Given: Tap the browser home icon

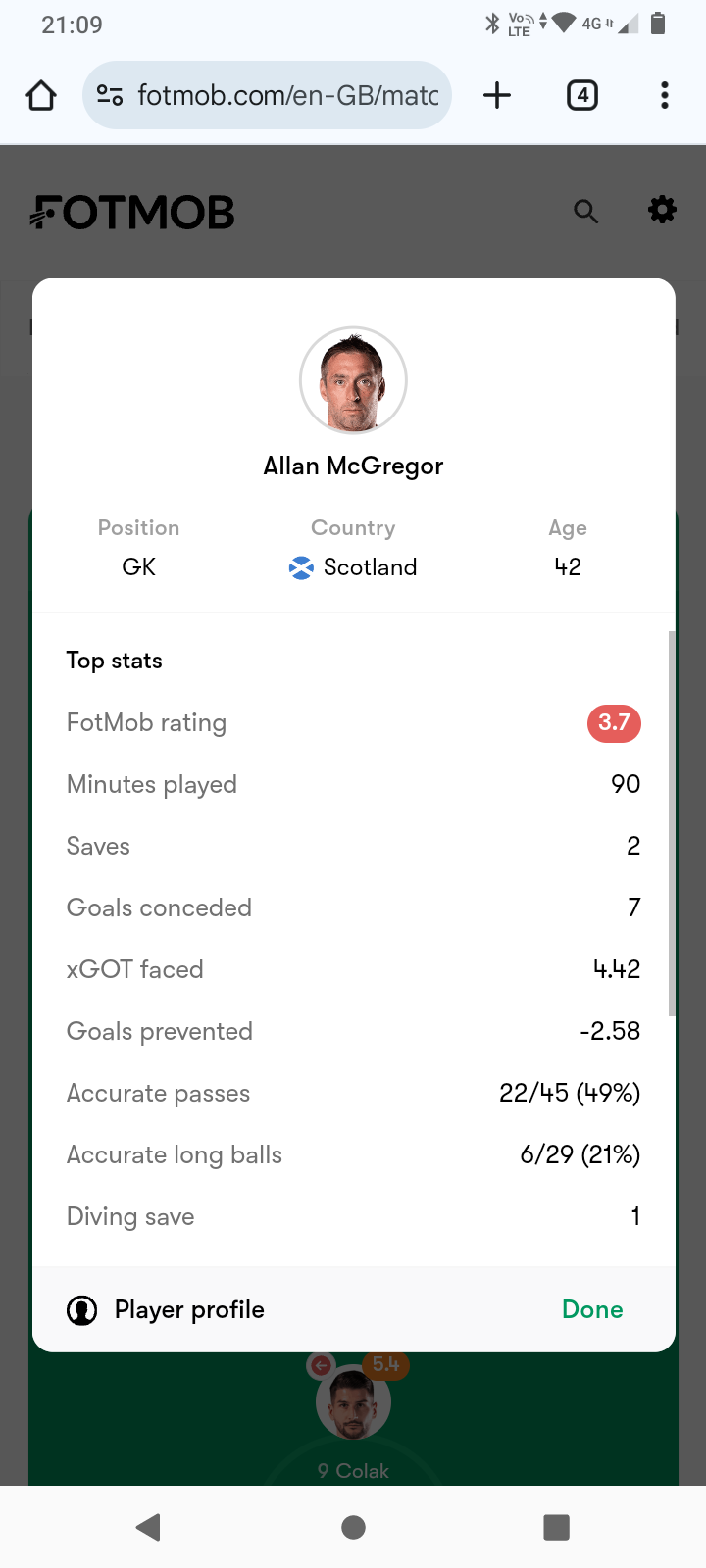Looking at the screenshot, I should click(x=41, y=95).
